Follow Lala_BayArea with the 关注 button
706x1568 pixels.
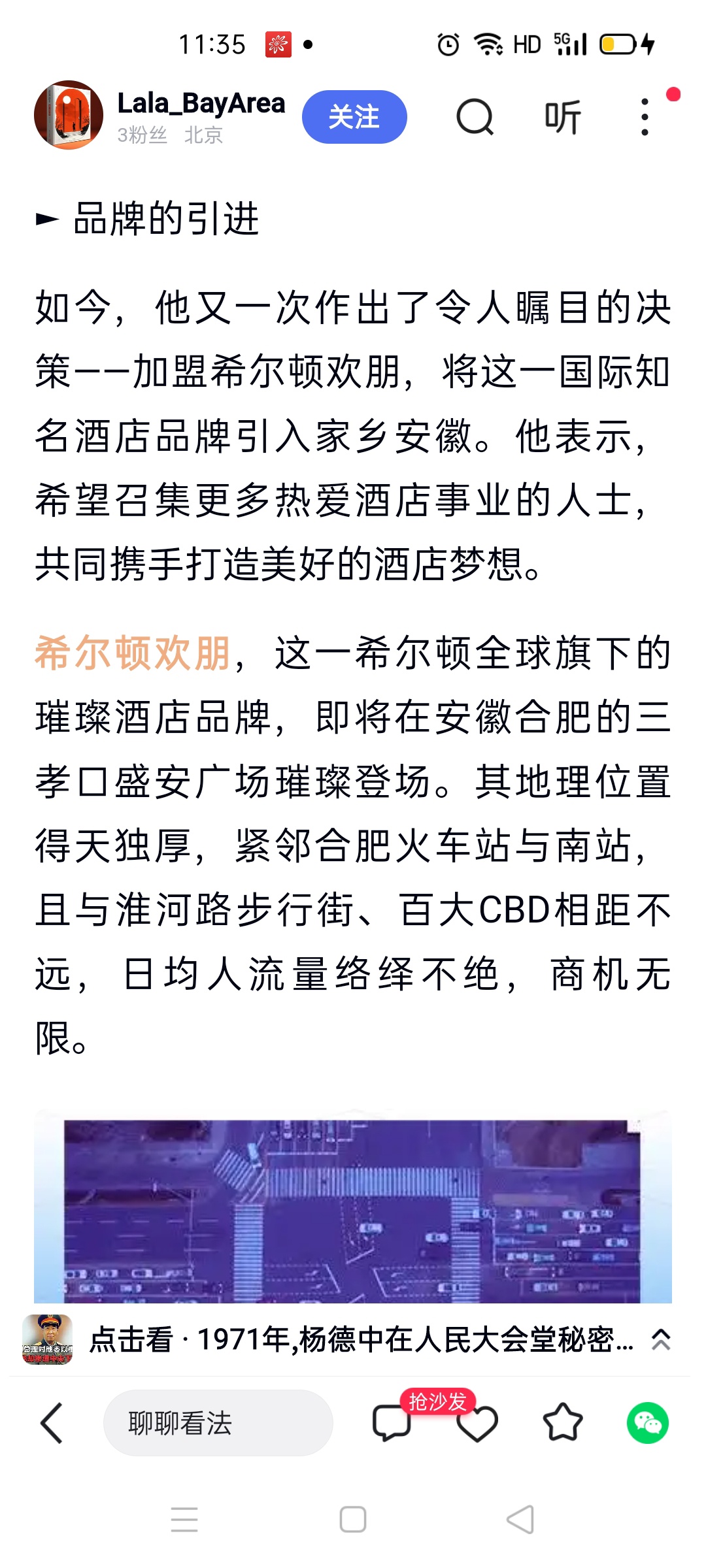pos(354,118)
